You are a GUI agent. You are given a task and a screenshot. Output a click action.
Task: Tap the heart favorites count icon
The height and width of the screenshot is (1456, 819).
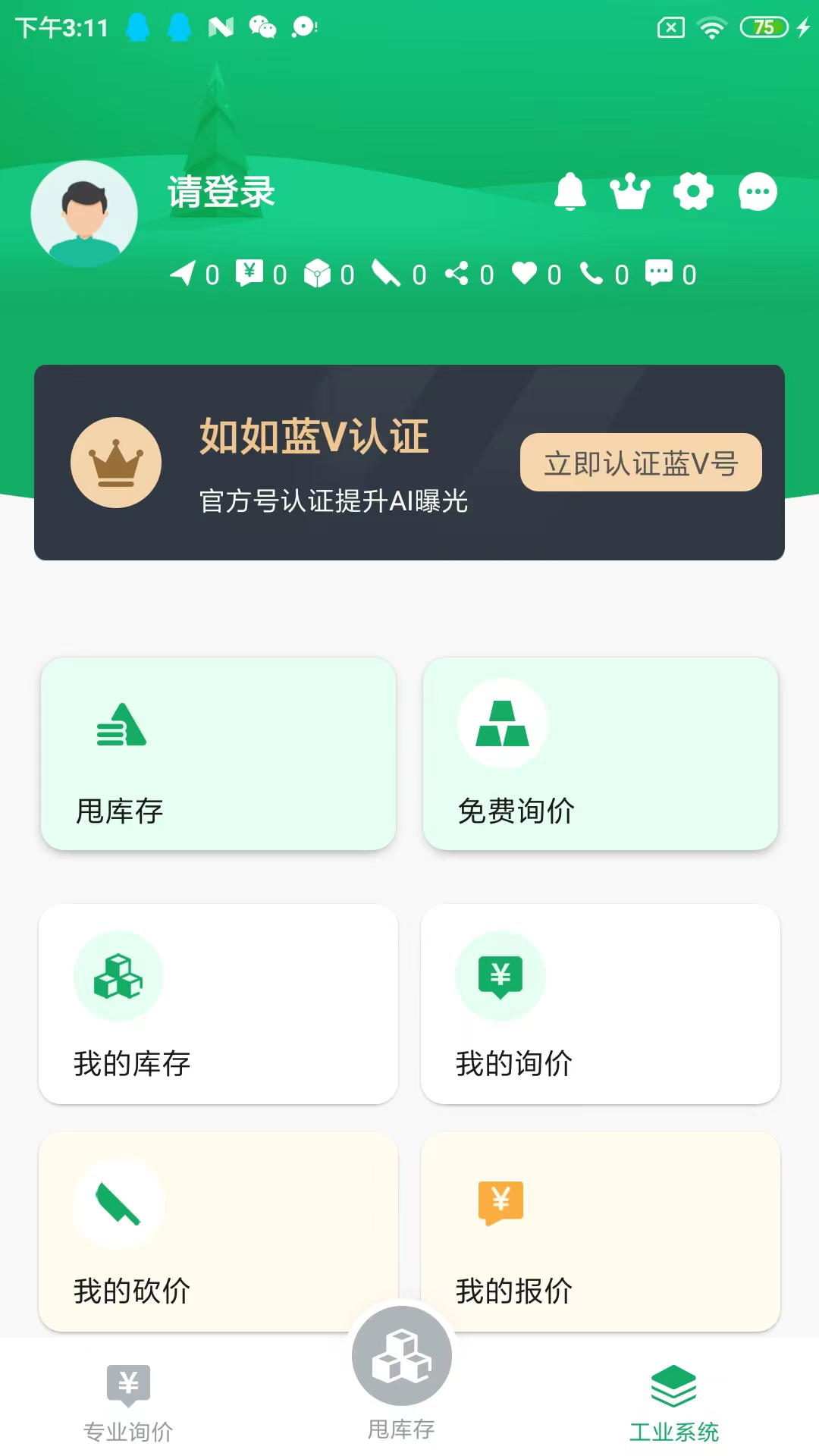(526, 275)
